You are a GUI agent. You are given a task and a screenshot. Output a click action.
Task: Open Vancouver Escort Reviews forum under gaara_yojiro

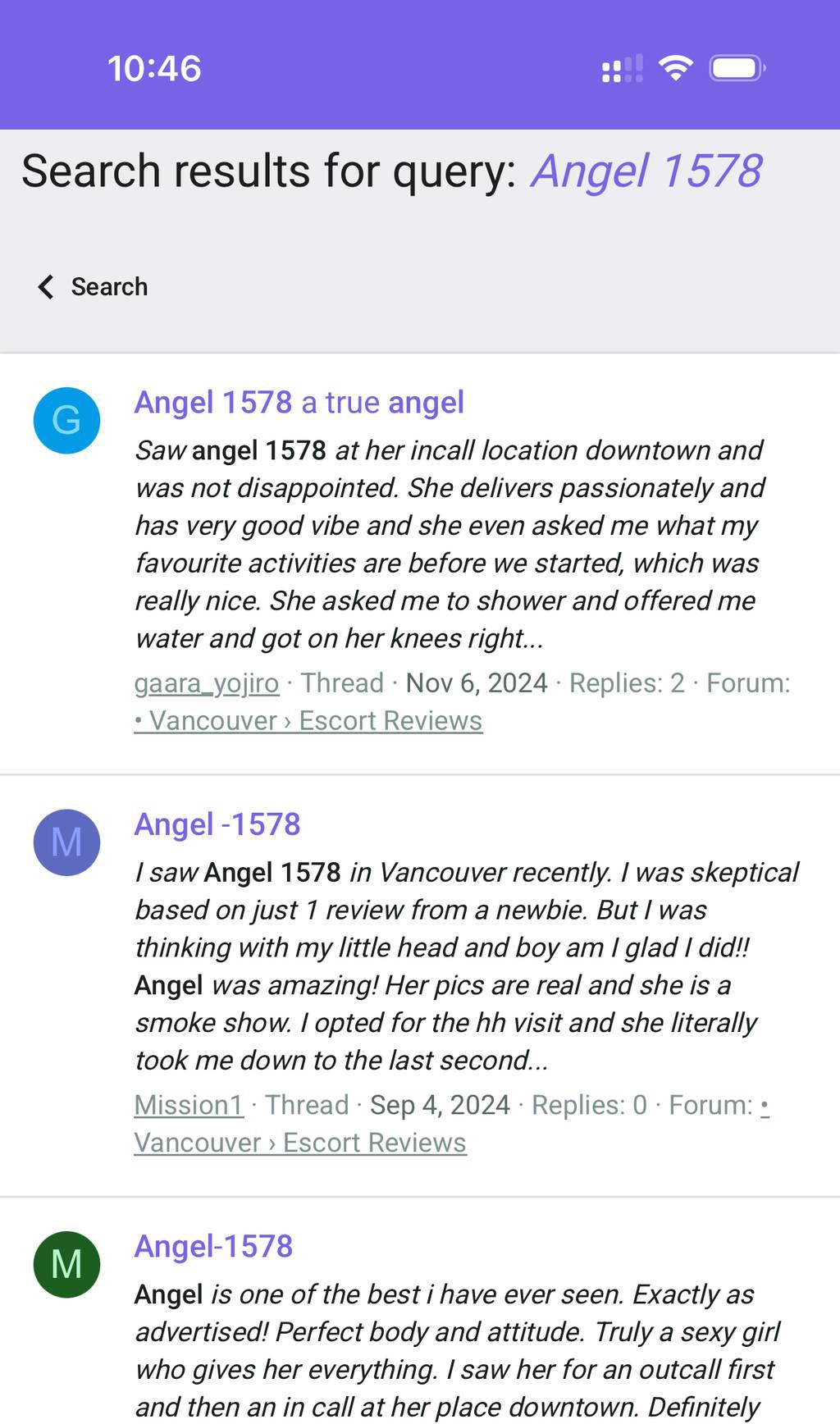click(308, 721)
